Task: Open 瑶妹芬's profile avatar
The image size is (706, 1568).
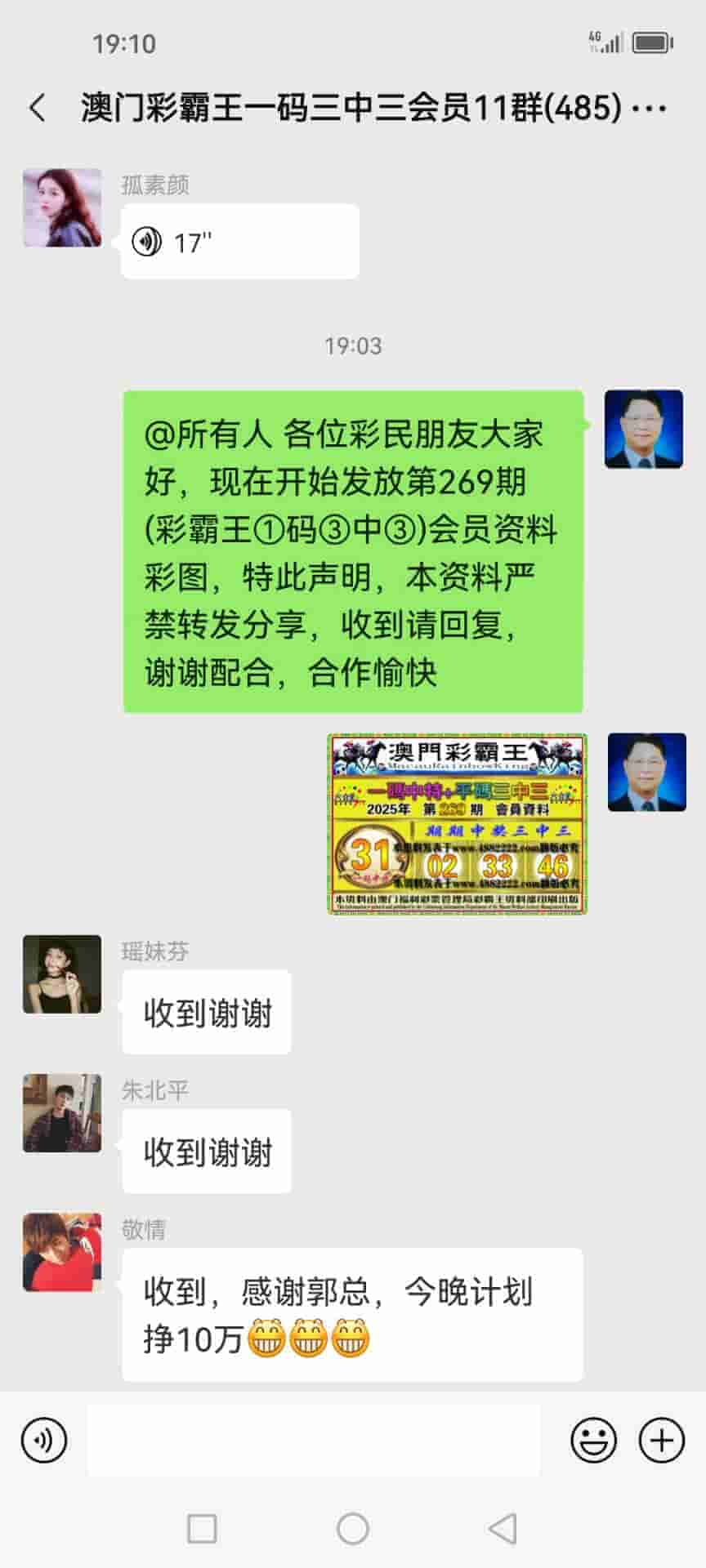Action: [62, 974]
